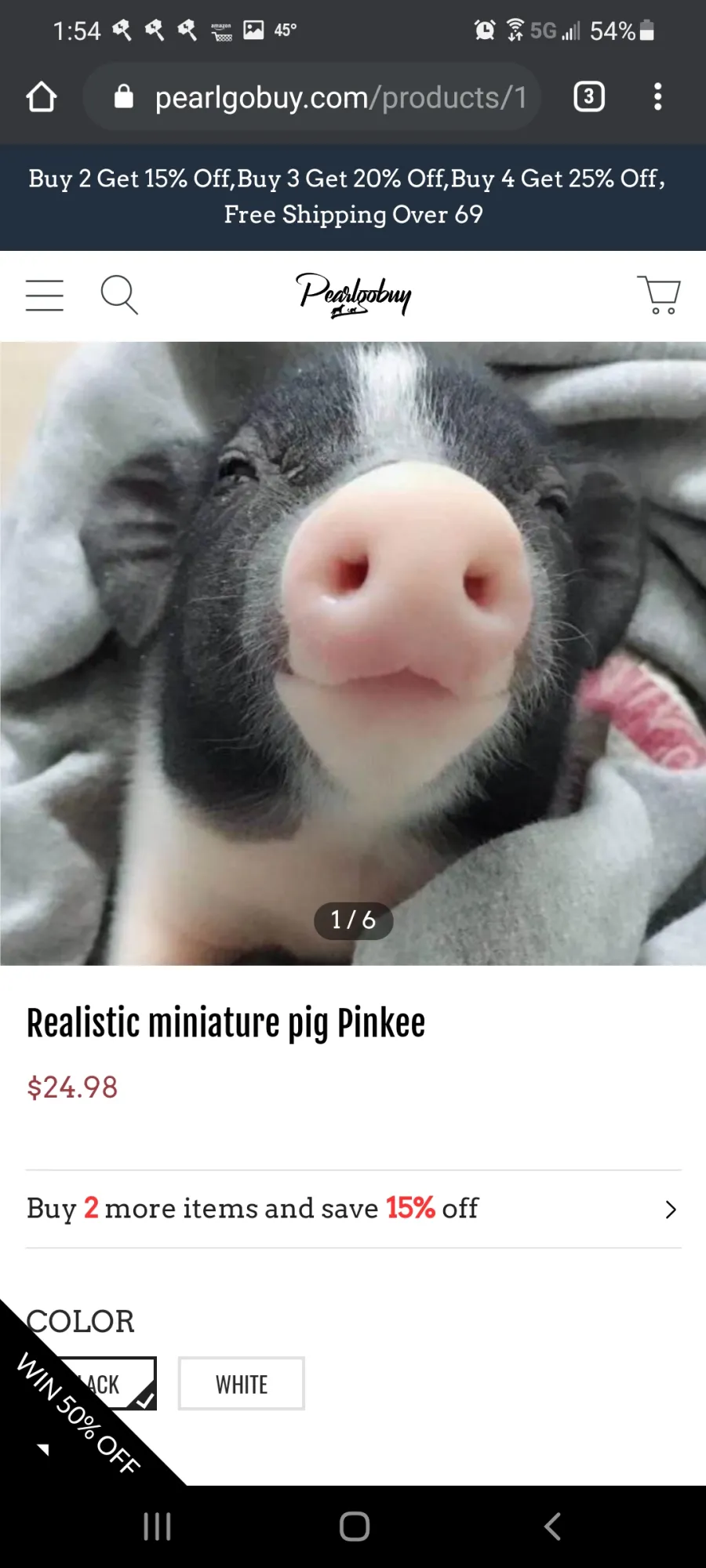Tap the Pearlgobuy logo to go home
706x1568 pixels.
click(x=353, y=295)
